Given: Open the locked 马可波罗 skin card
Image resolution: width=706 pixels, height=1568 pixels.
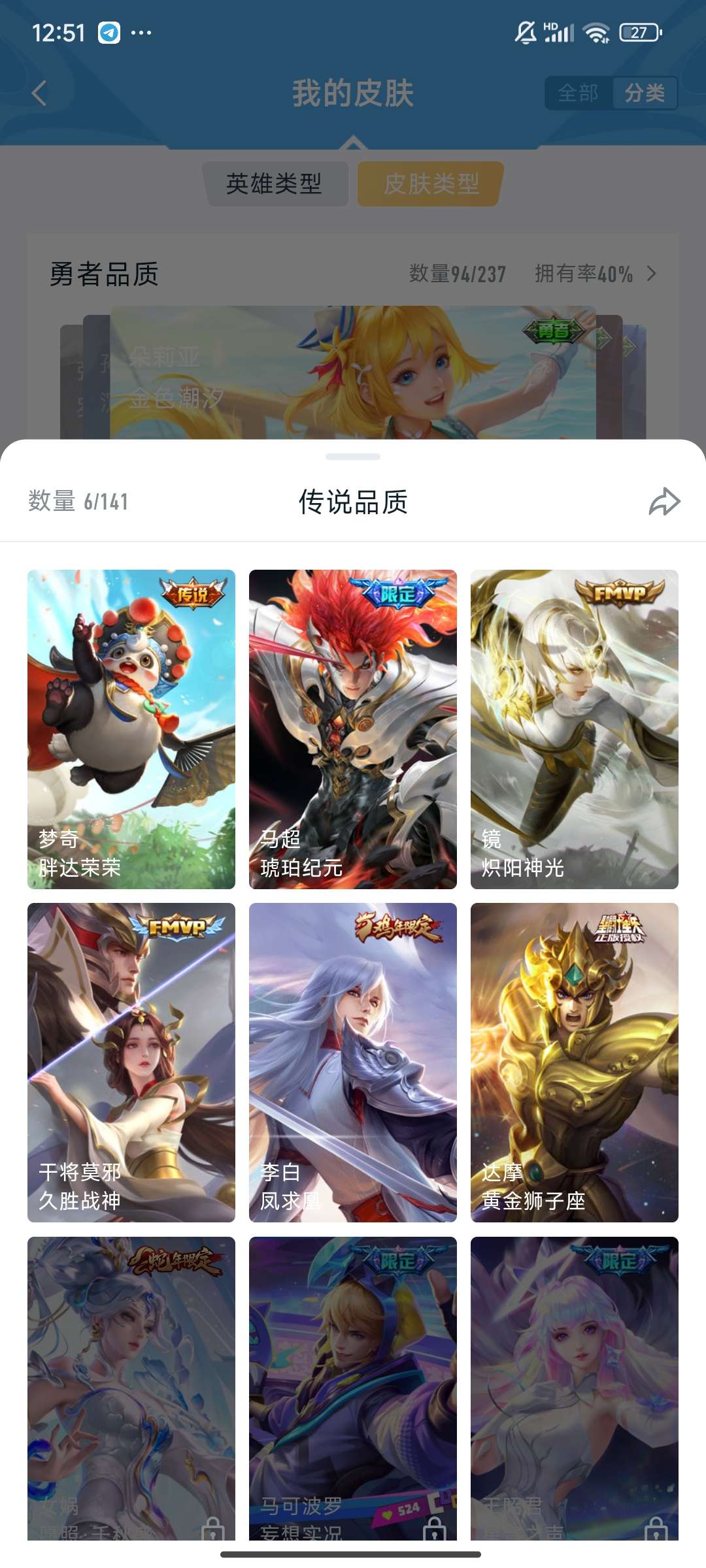Looking at the screenshot, I should (352, 1388).
